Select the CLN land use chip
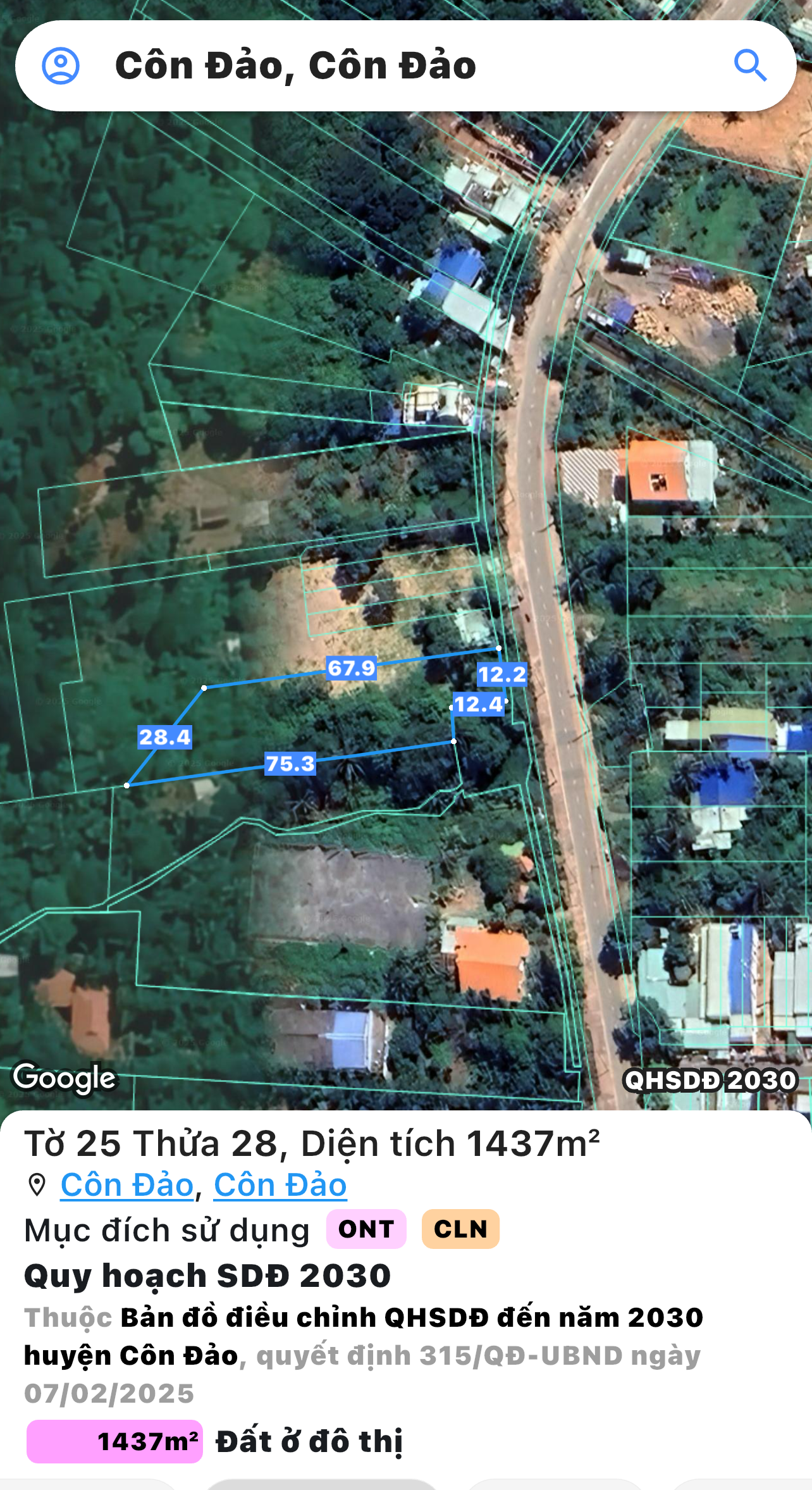This screenshot has height=1490, width=812. click(460, 1229)
